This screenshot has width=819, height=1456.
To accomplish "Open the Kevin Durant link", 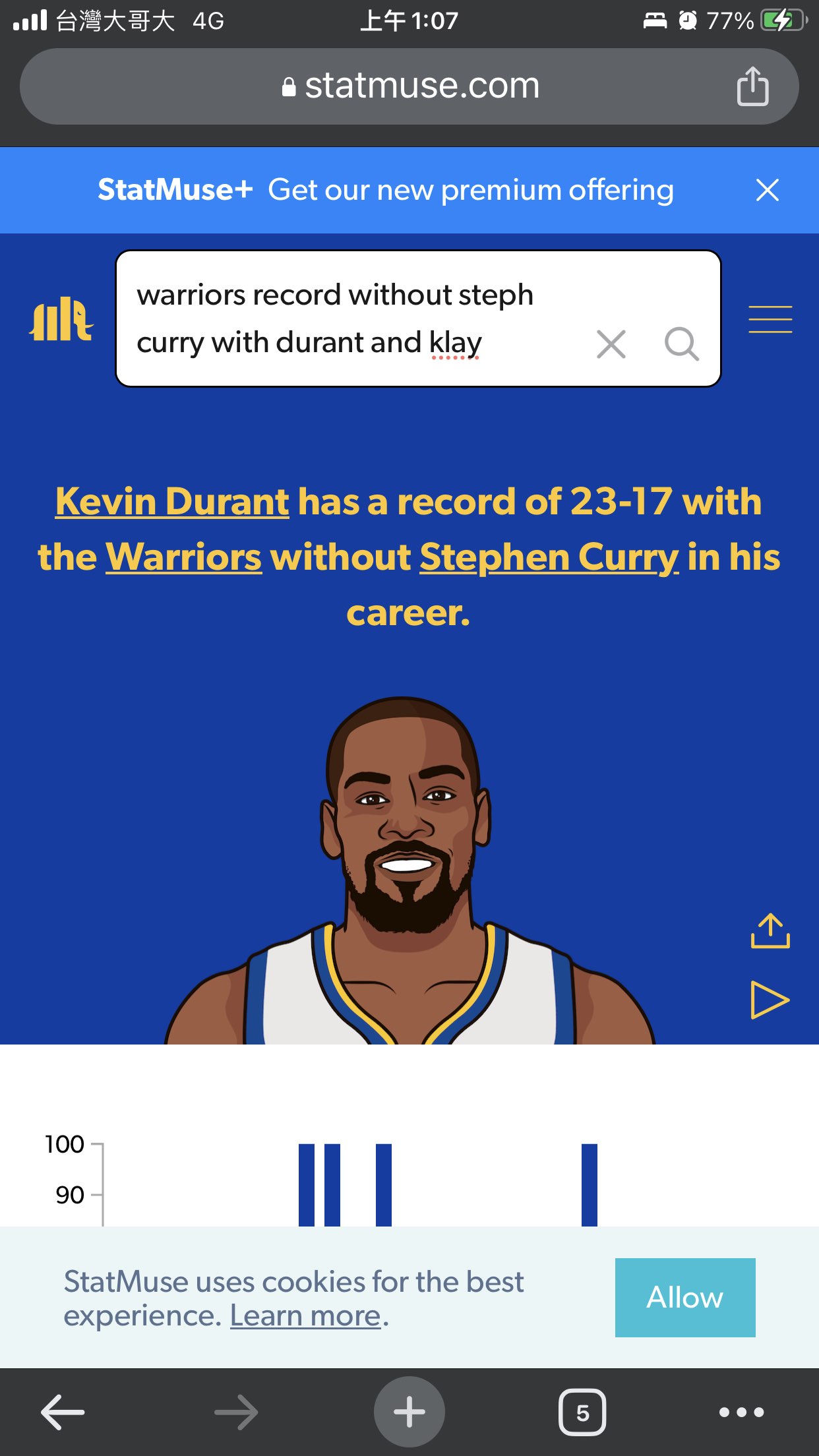I will click(x=172, y=502).
